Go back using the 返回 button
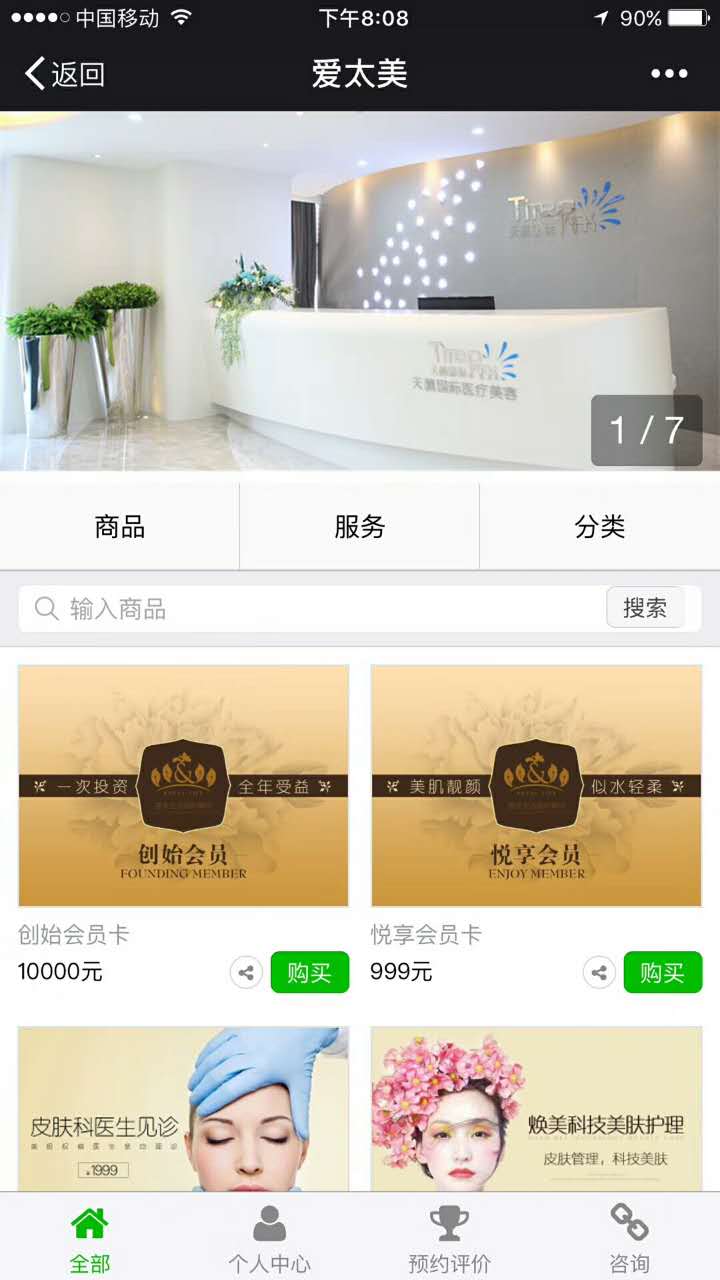720x1280 pixels. pos(65,74)
